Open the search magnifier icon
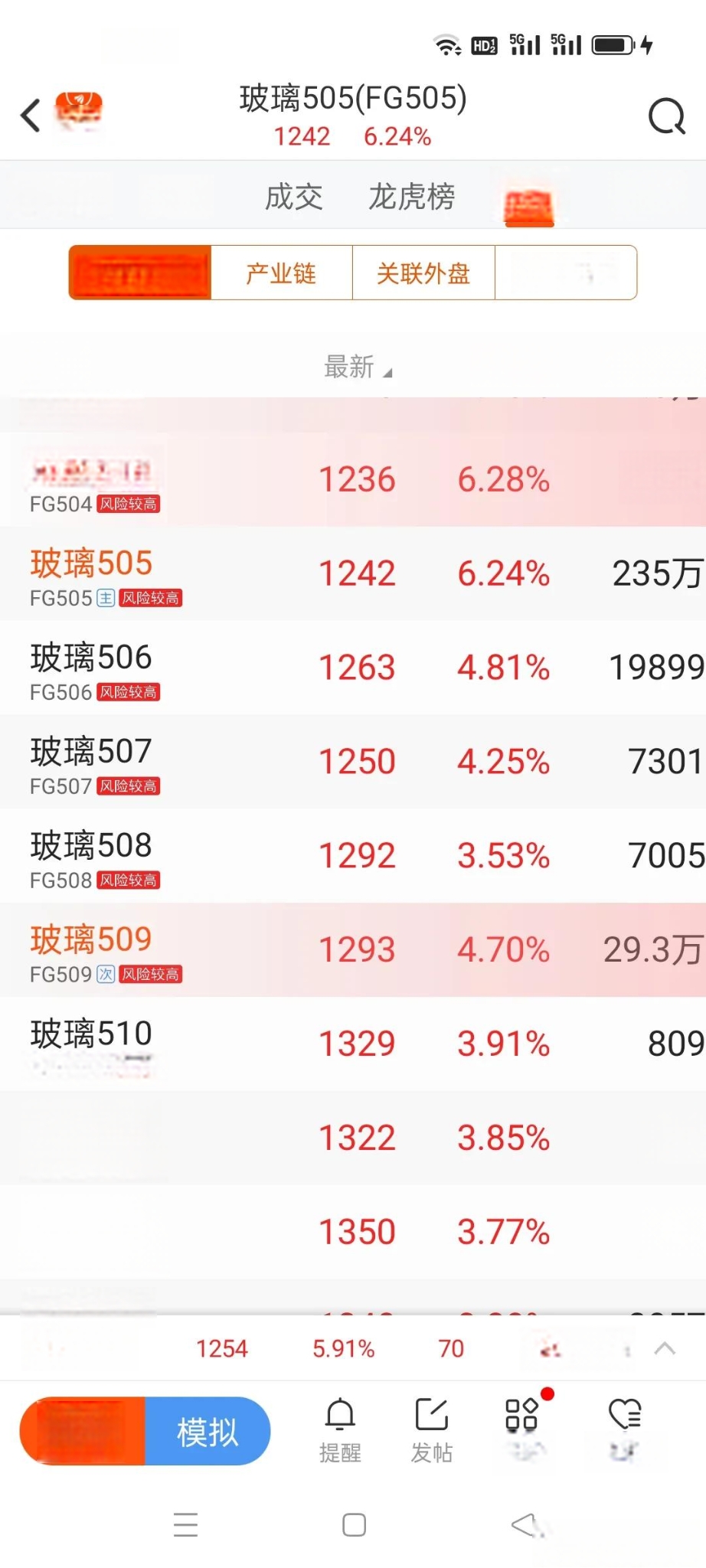This screenshot has width=706, height=1568. tap(666, 116)
